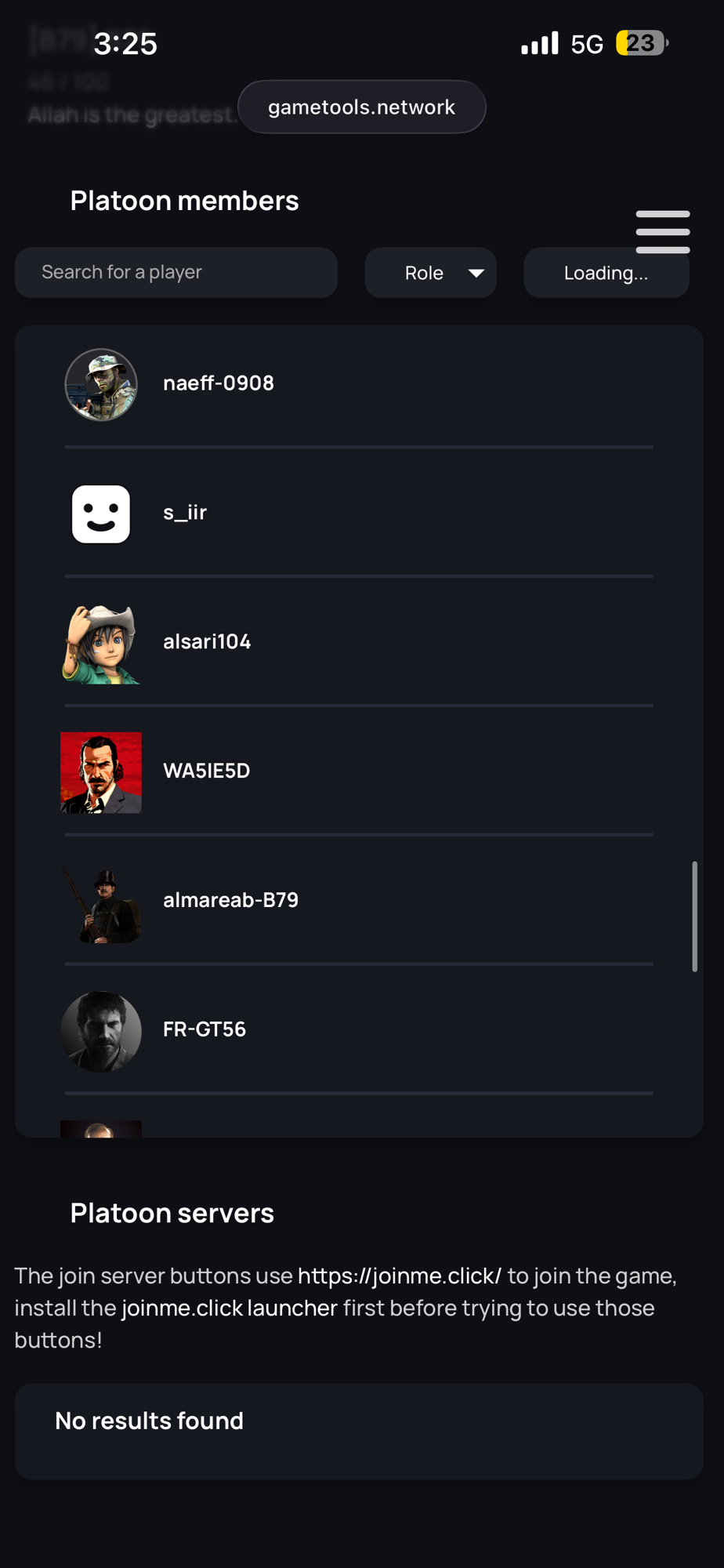View FR-GT56's stats

(x=205, y=1029)
